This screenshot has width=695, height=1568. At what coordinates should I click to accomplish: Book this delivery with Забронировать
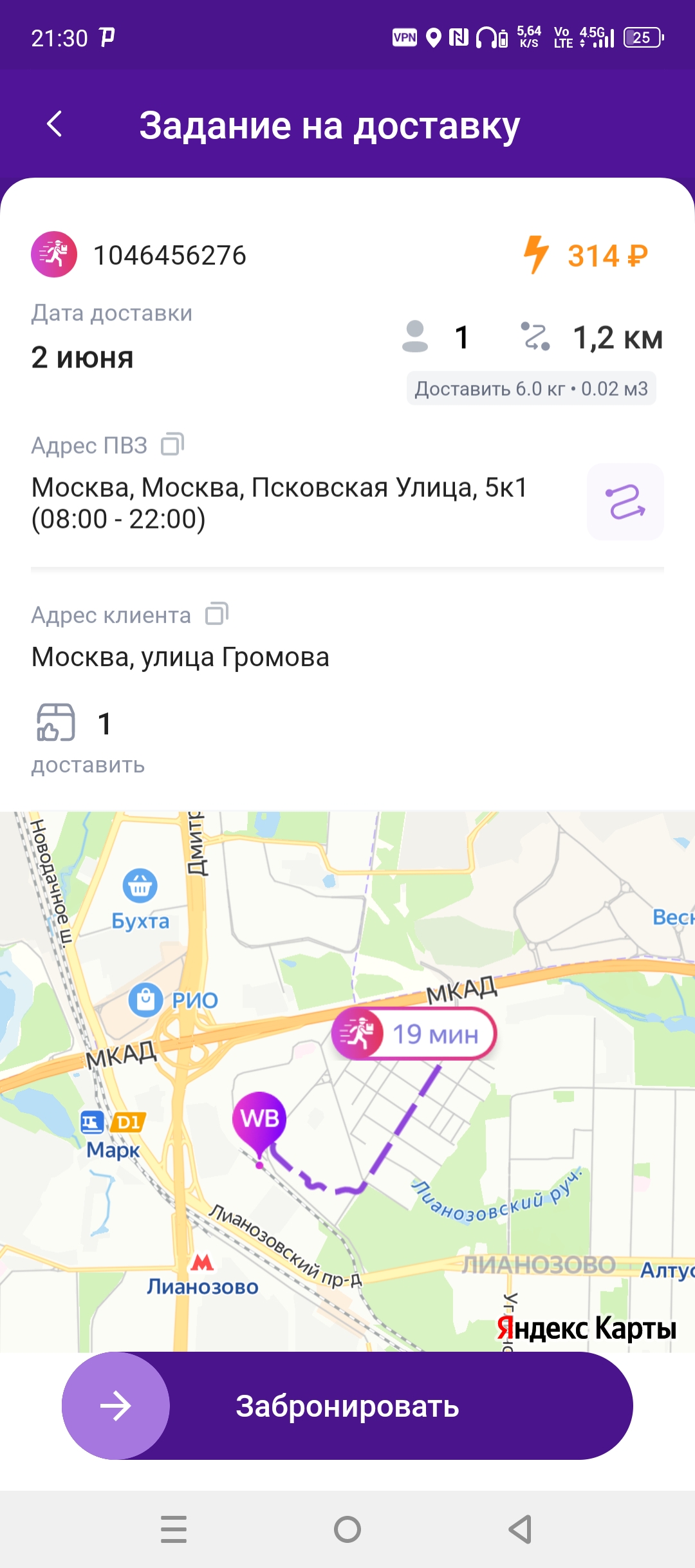pos(347,1406)
